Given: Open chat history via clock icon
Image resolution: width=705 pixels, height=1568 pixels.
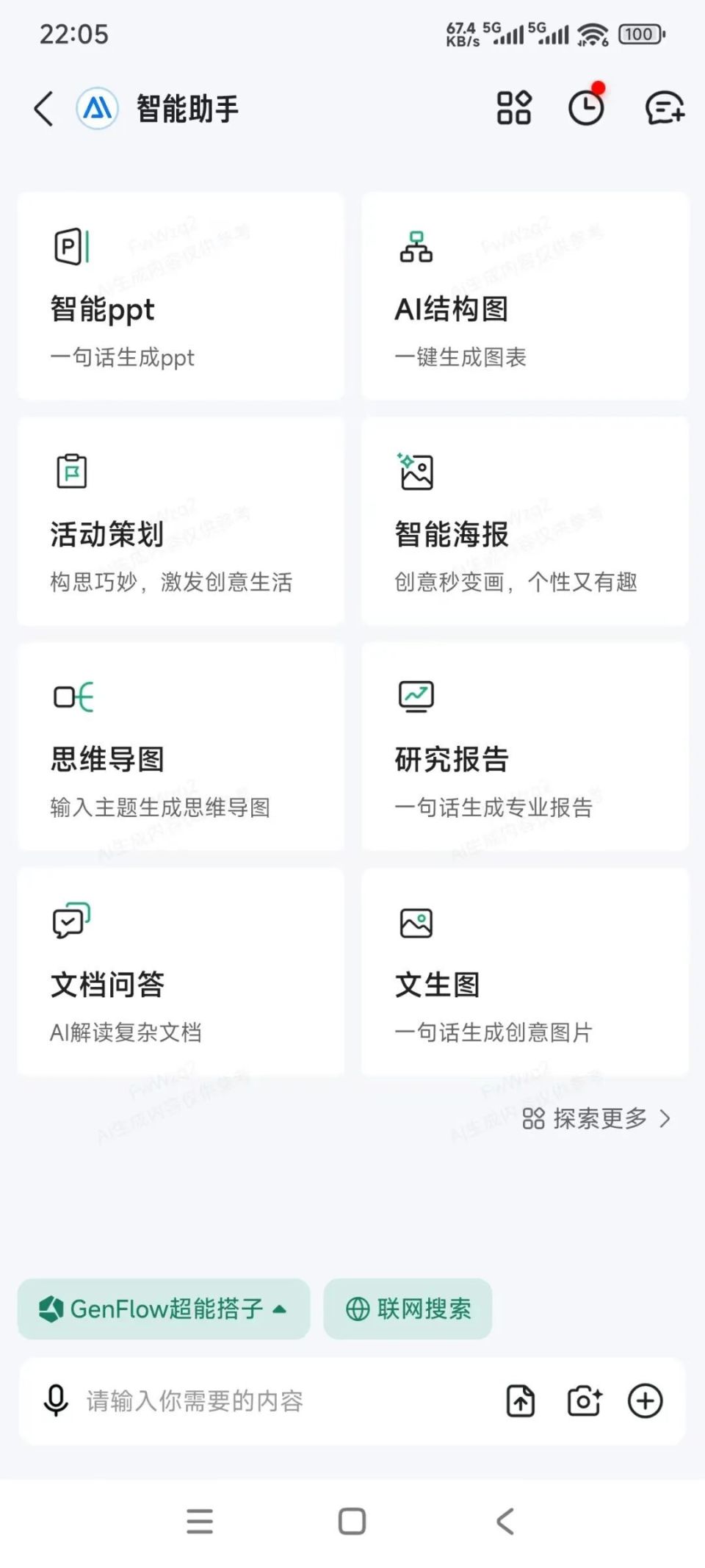Looking at the screenshot, I should tap(587, 108).
